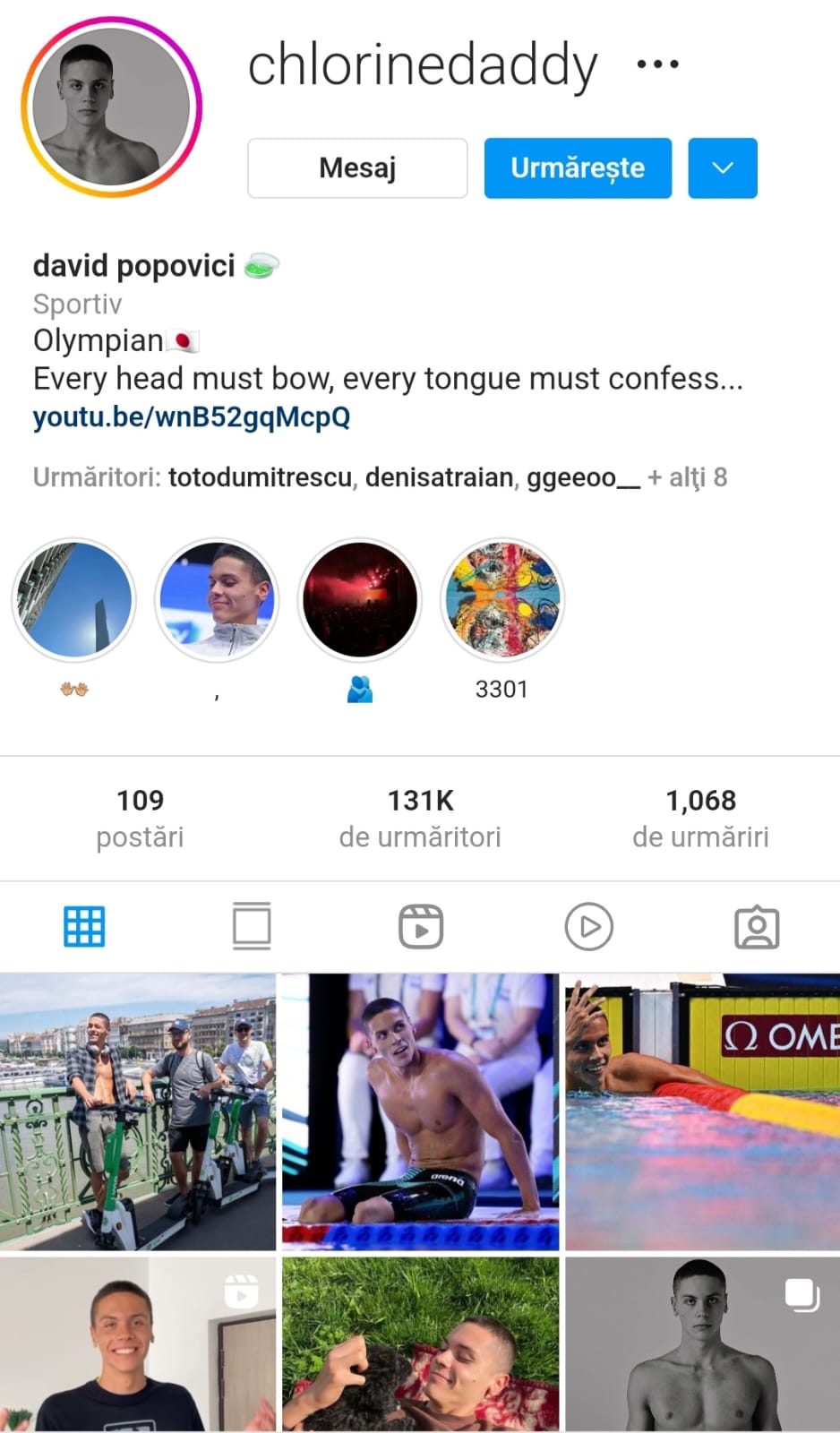View the 1,068 de urmăriri list
Viewport: 840px width, 1433px height.
(700, 818)
